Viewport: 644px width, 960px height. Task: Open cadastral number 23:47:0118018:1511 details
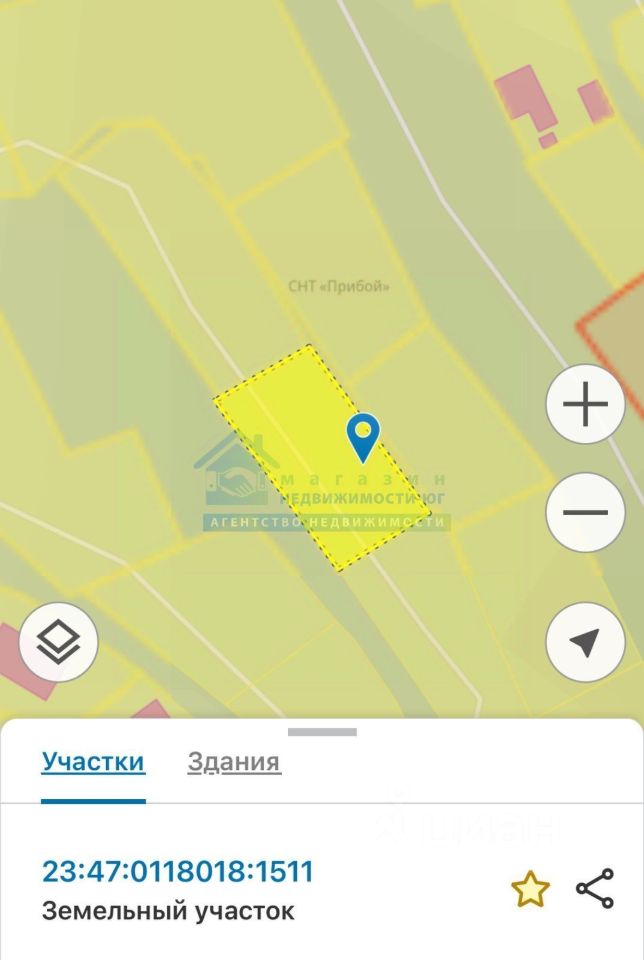coord(177,871)
